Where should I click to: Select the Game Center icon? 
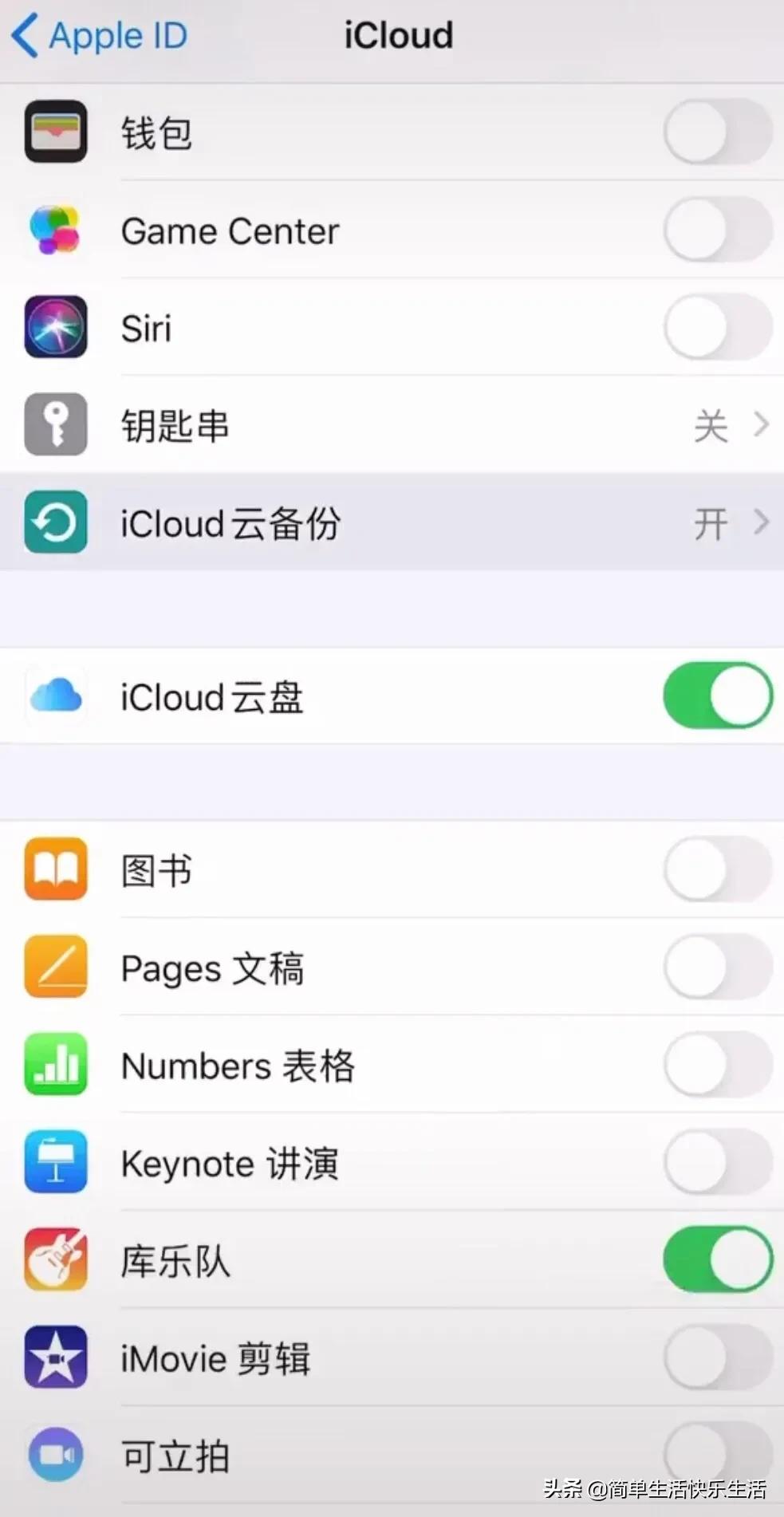(55, 231)
